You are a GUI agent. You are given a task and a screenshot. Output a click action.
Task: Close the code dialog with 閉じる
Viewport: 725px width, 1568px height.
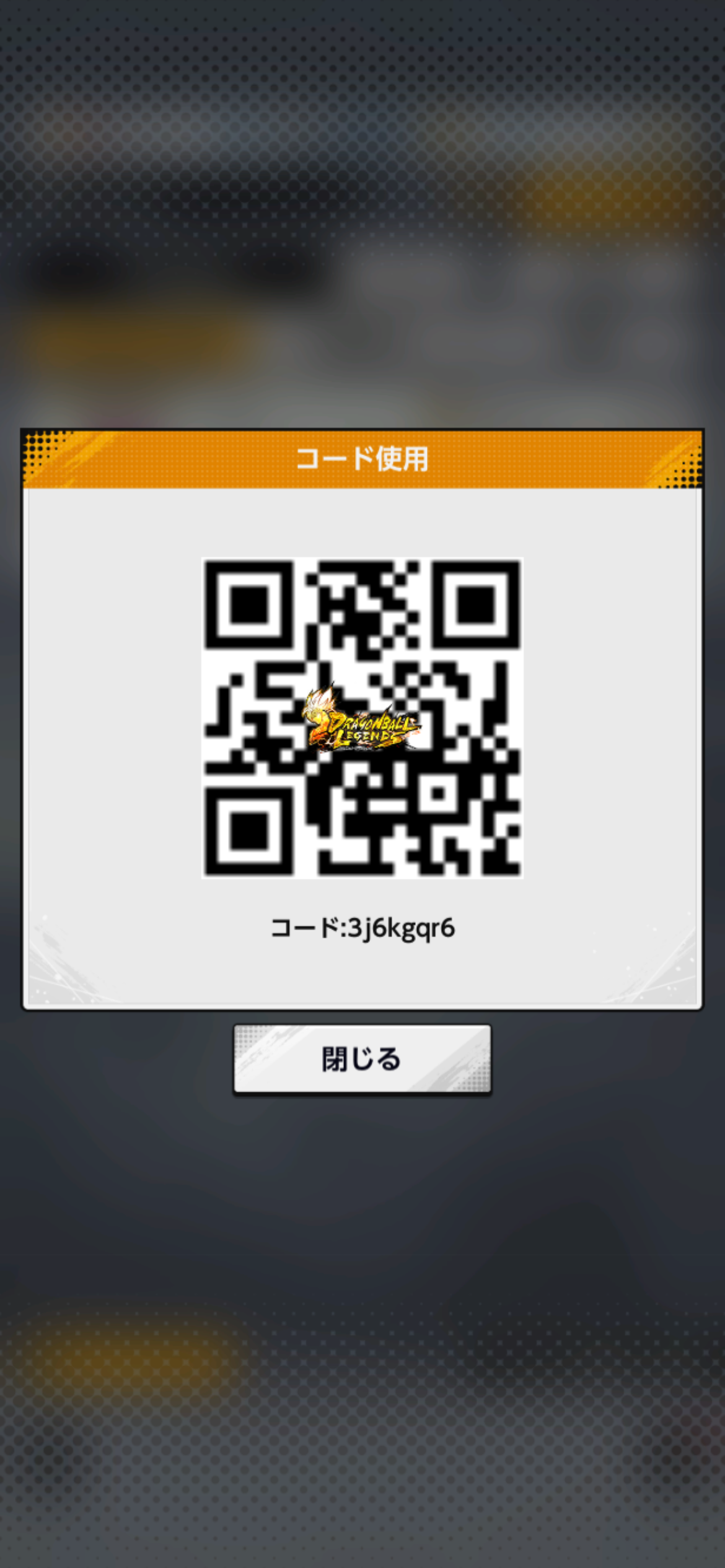click(362, 1059)
